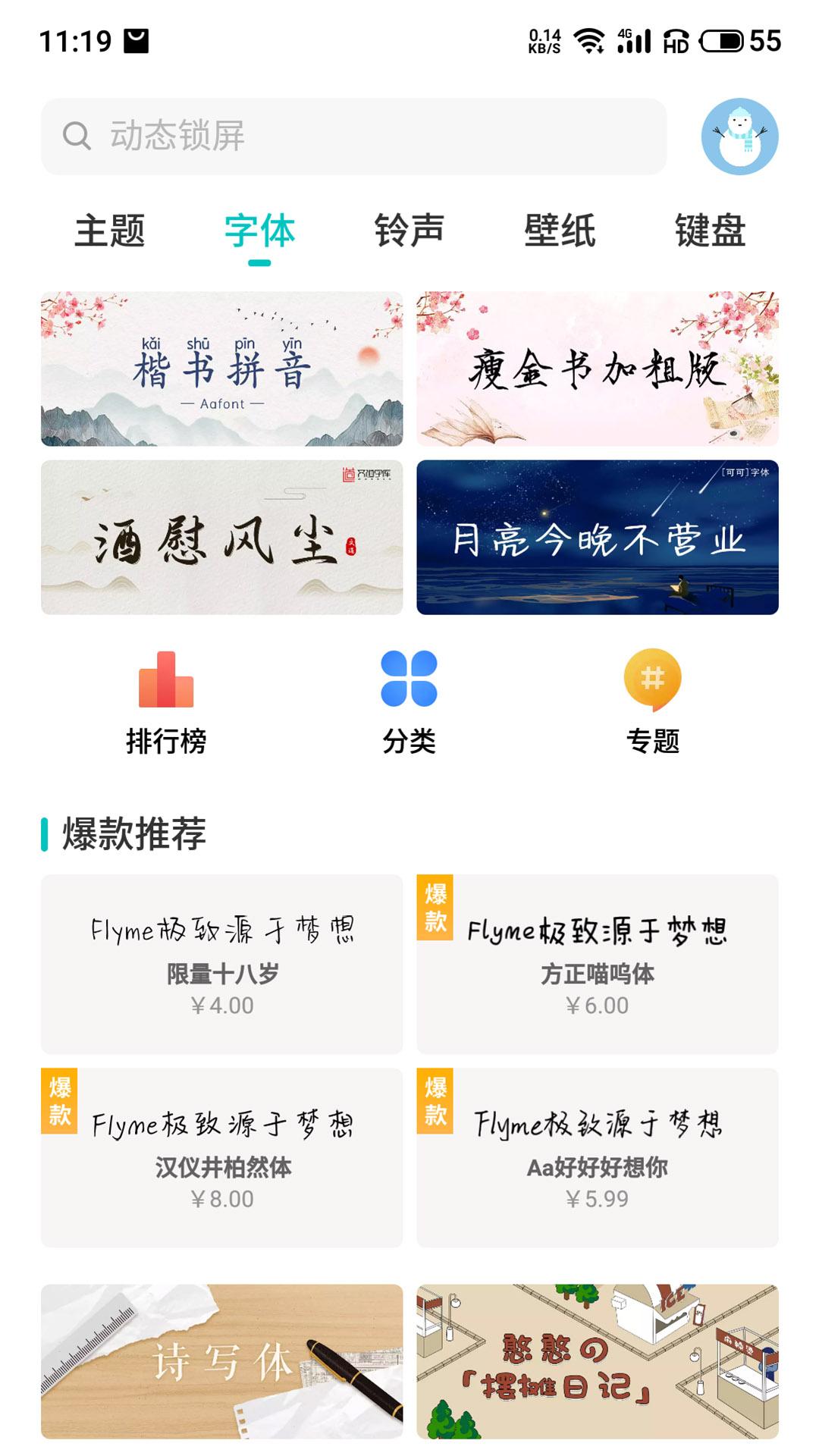The width and height of the screenshot is (819, 1456).
Task: Open the snowman profile avatar
Action: [739, 136]
